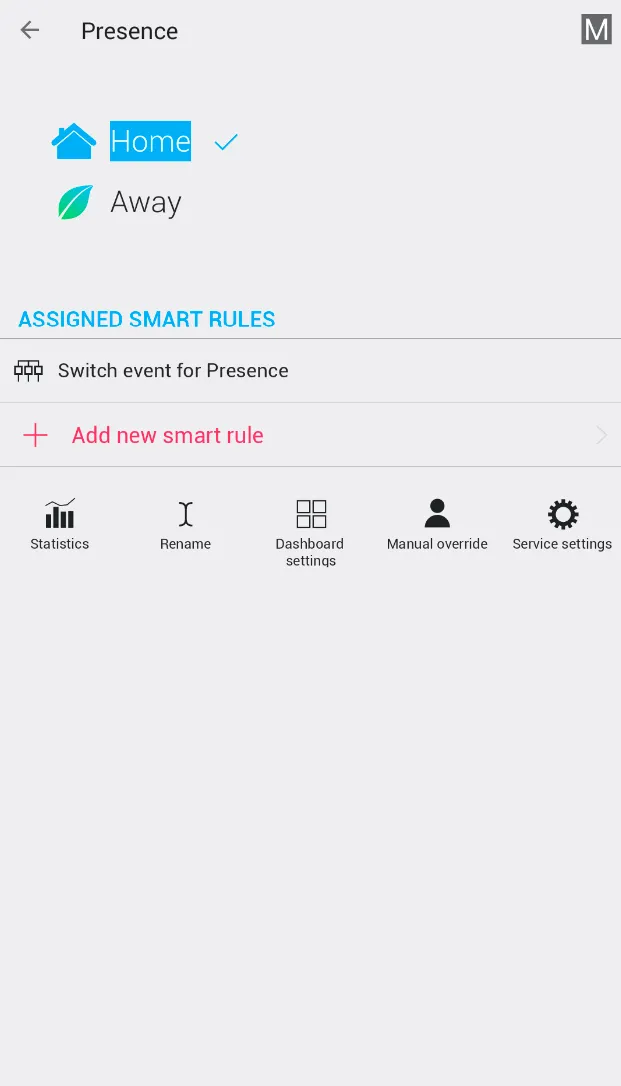The height and width of the screenshot is (1086, 621).
Task: Open Manual override
Action: pyautogui.click(x=437, y=525)
